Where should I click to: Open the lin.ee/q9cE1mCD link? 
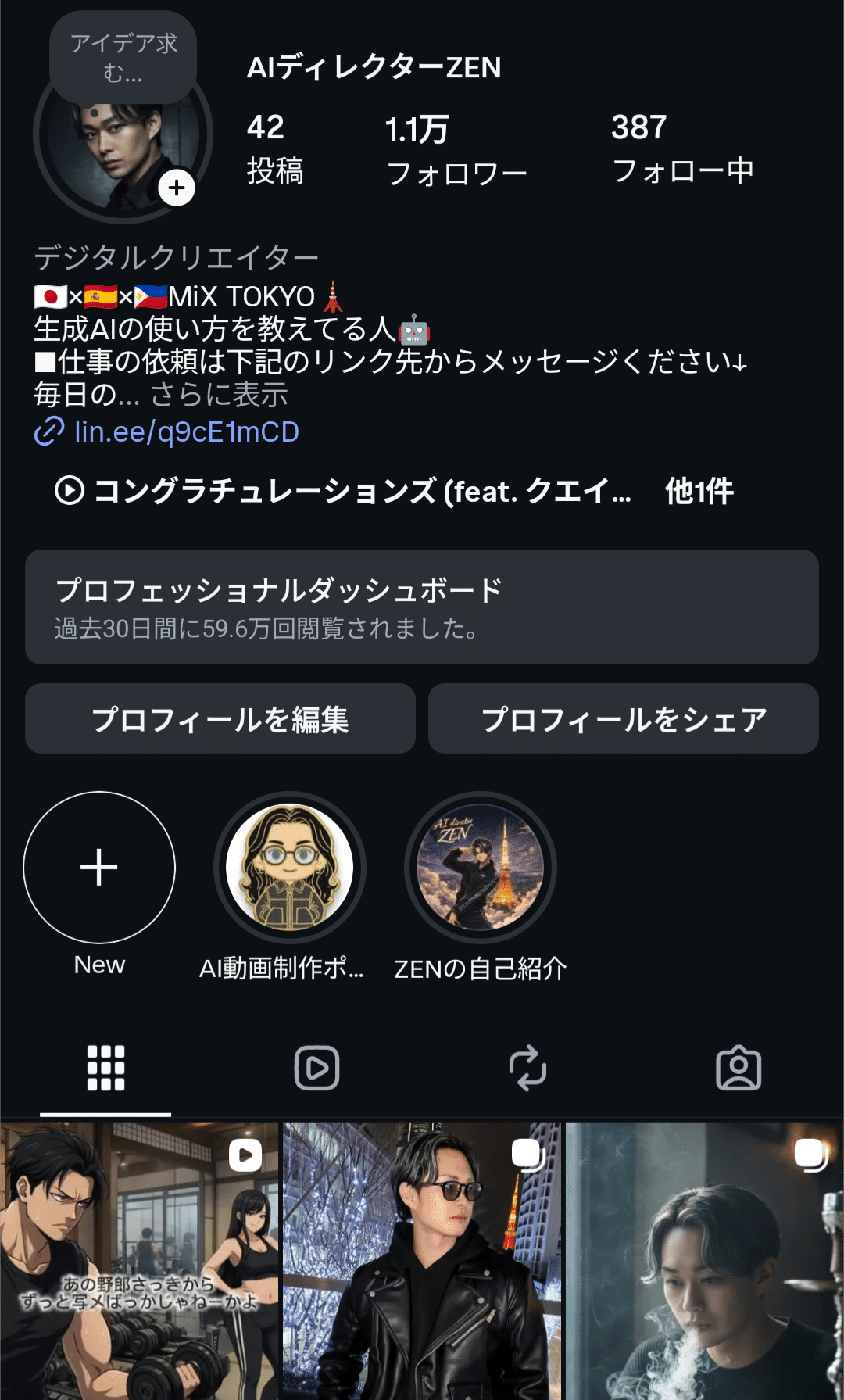click(x=186, y=431)
